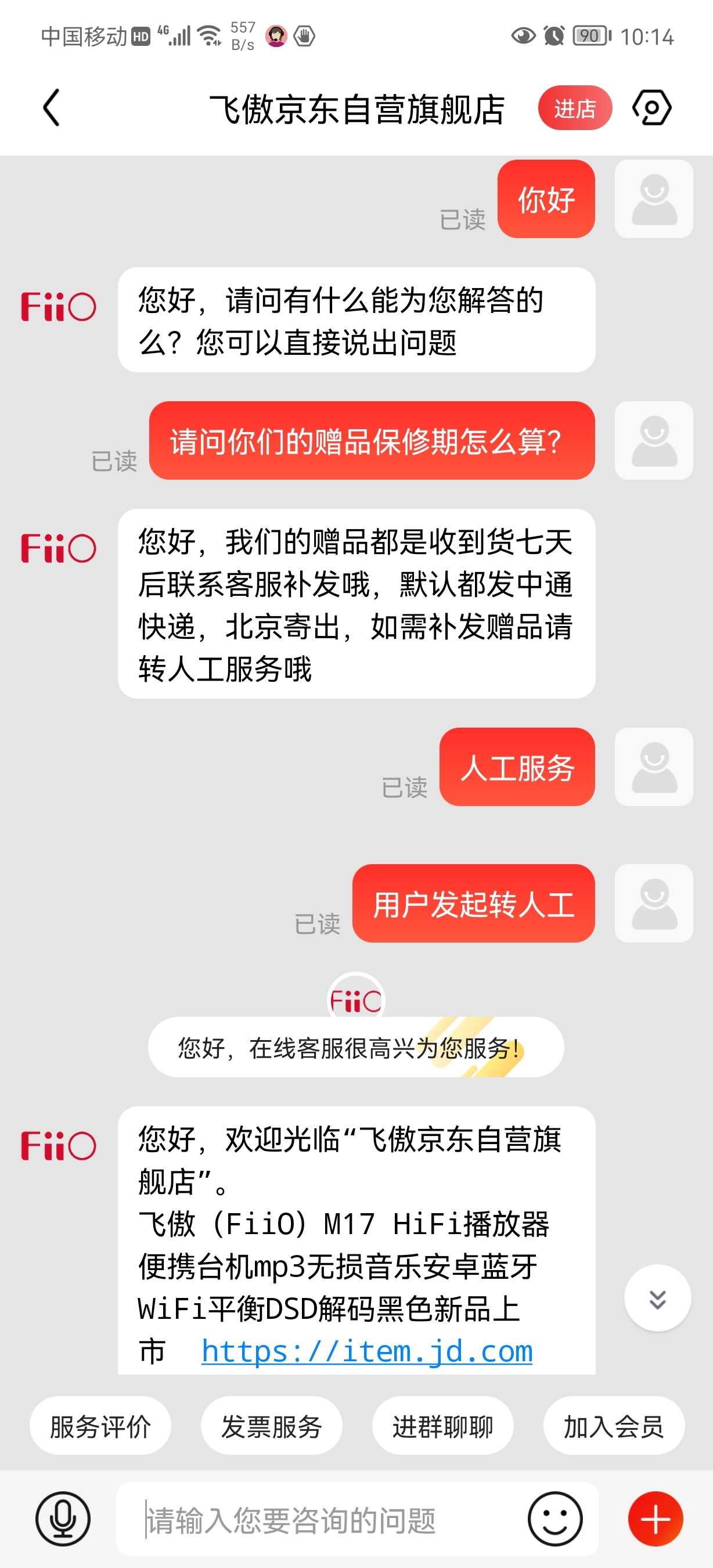Open FiiO store avatar beside greeting
713x1568 pixels.
59,306
